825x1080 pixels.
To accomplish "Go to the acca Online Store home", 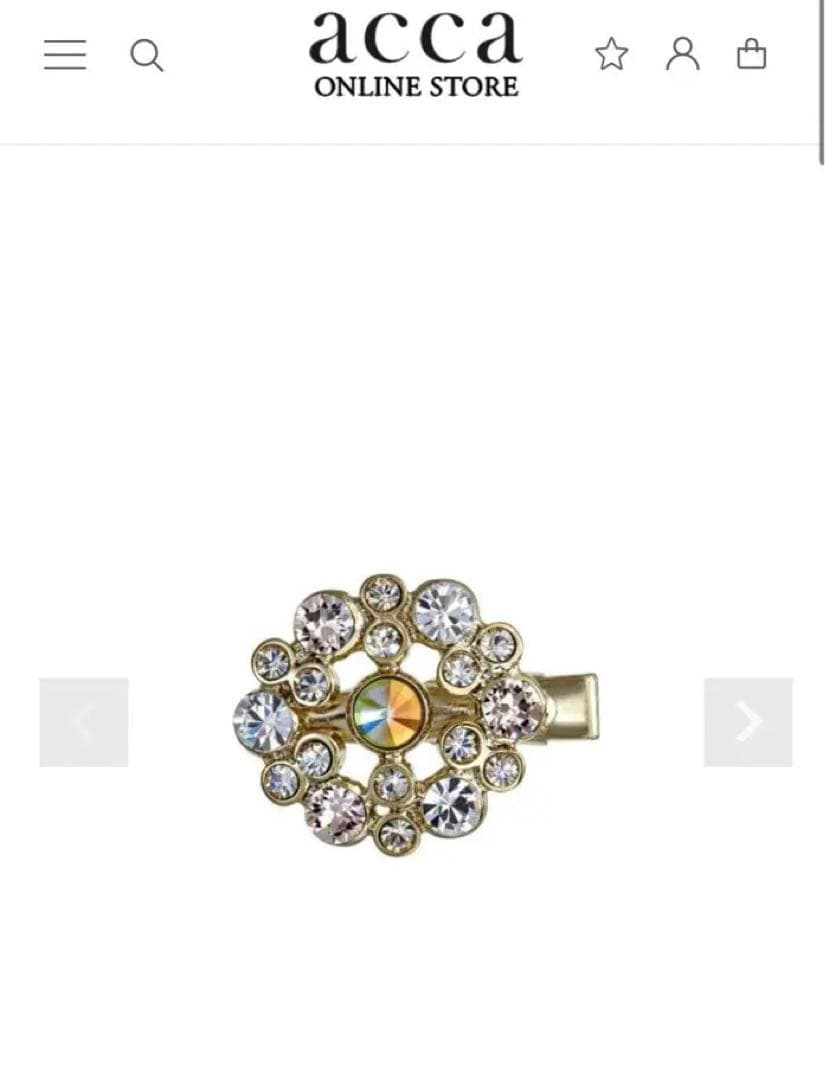I will tap(415, 54).
